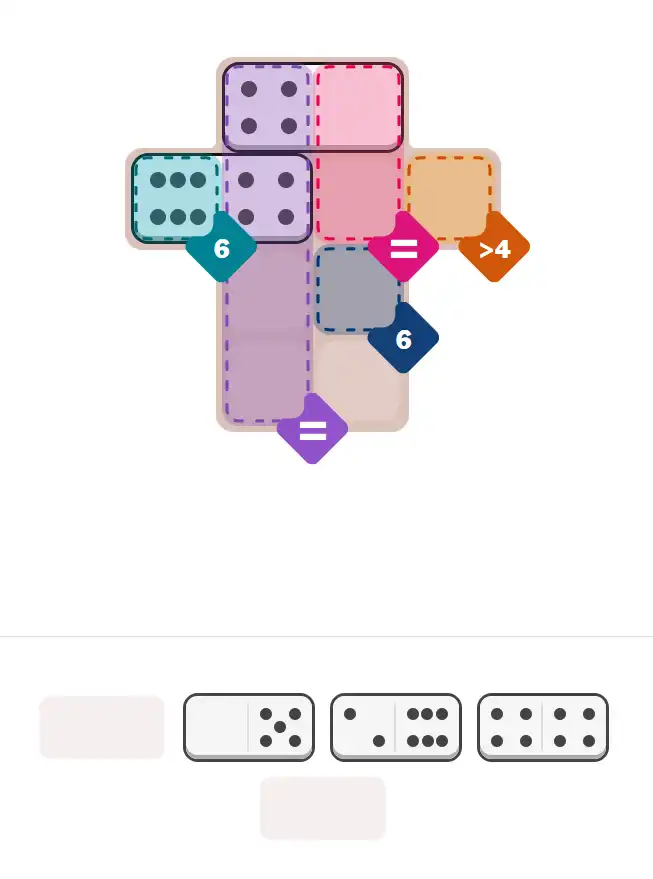This screenshot has height=879, width=653.
Task: Select the two-six domino in the tray
Action: click(x=396, y=727)
